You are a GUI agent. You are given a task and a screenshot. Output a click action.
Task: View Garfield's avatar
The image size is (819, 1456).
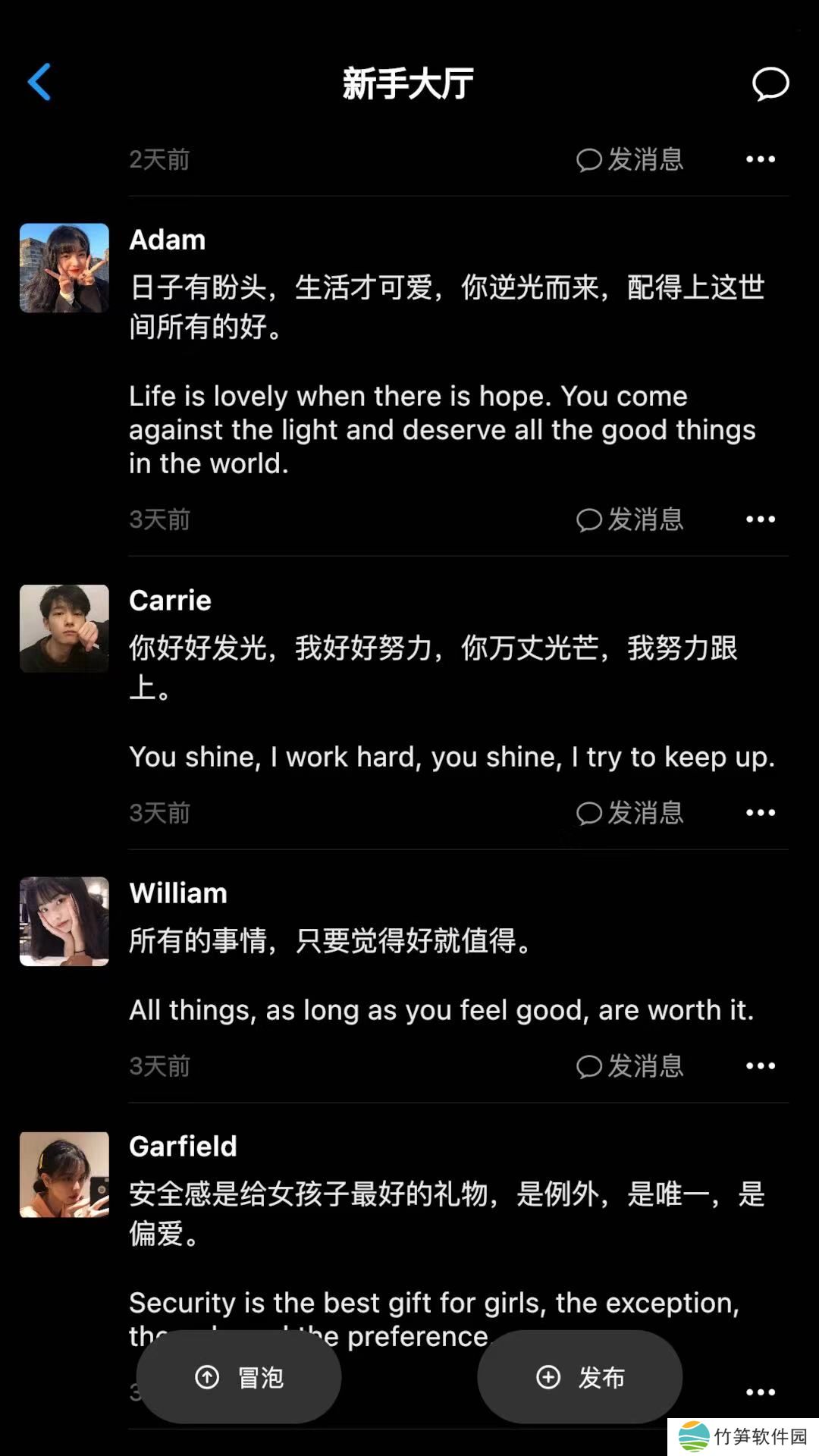pos(64,1175)
